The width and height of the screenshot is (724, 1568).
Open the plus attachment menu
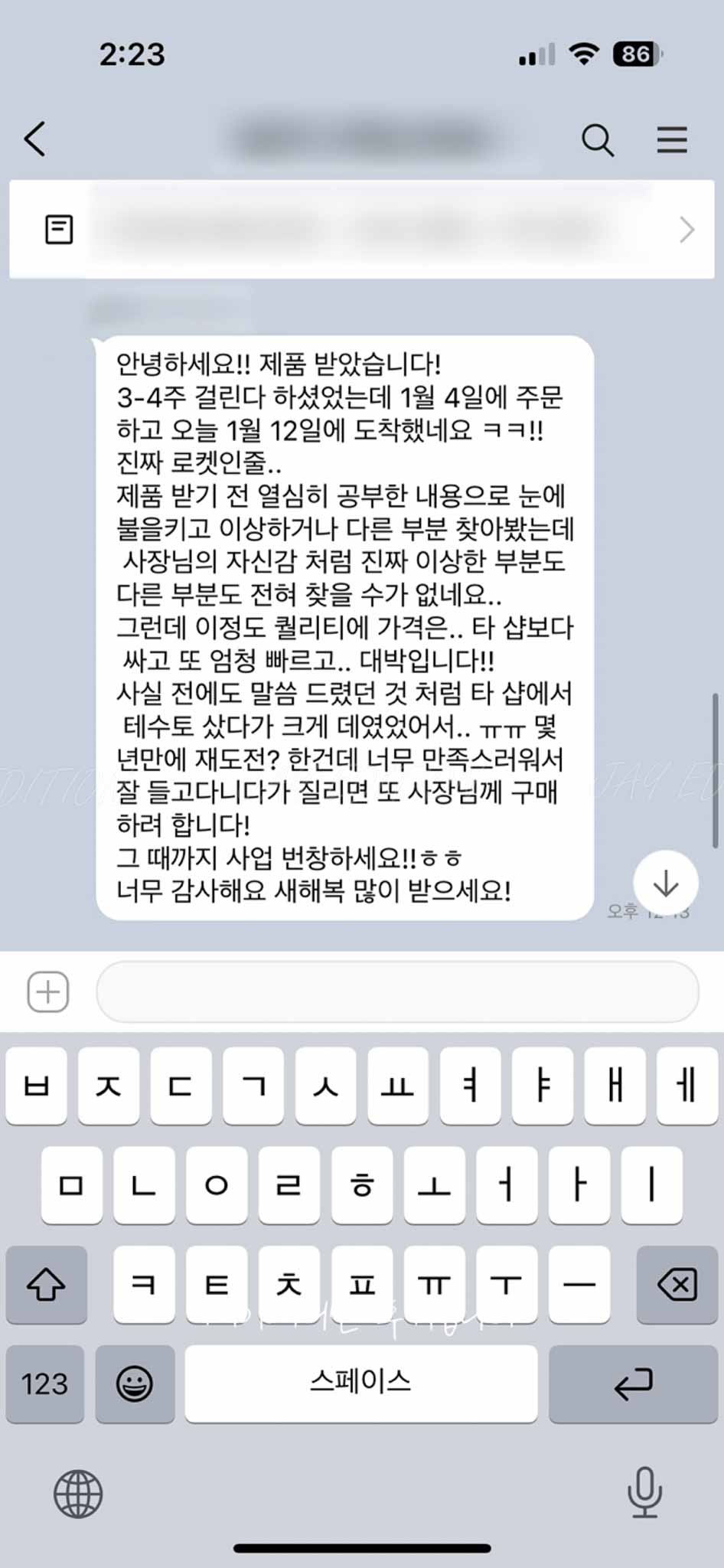tap(48, 992)
